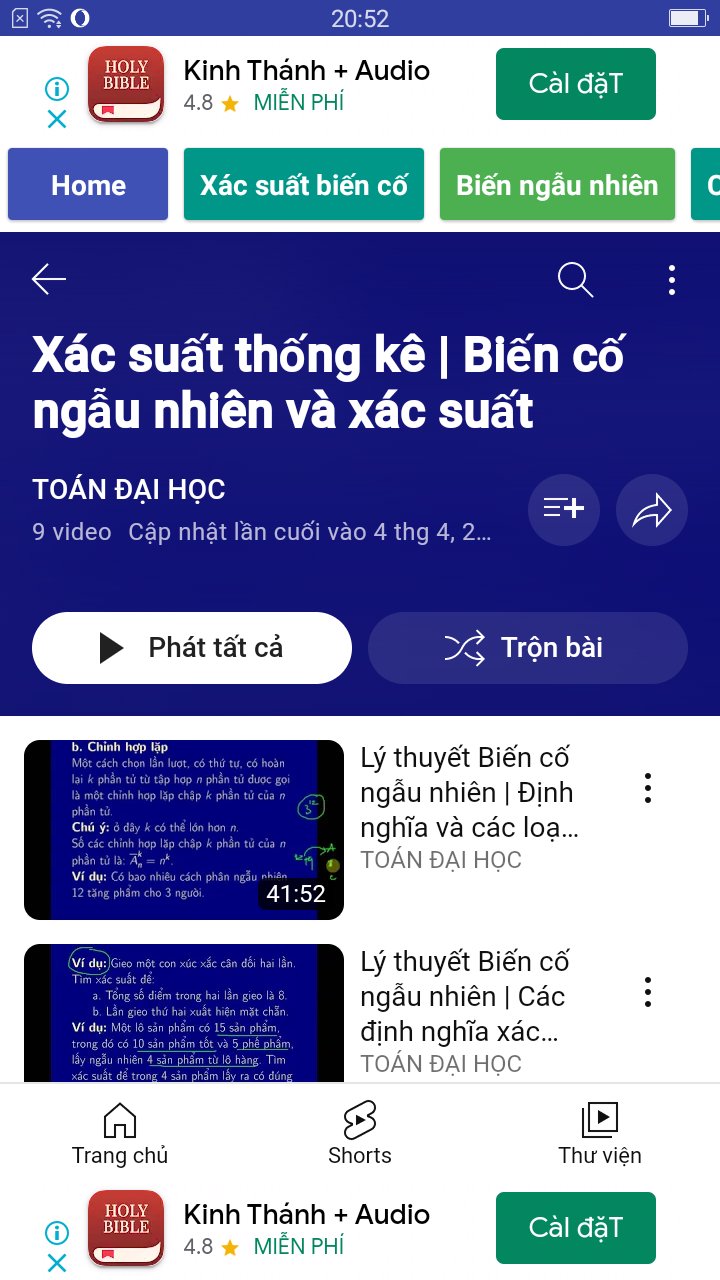
Task: Go to Trang chủ
Action: click(120, 1134)
